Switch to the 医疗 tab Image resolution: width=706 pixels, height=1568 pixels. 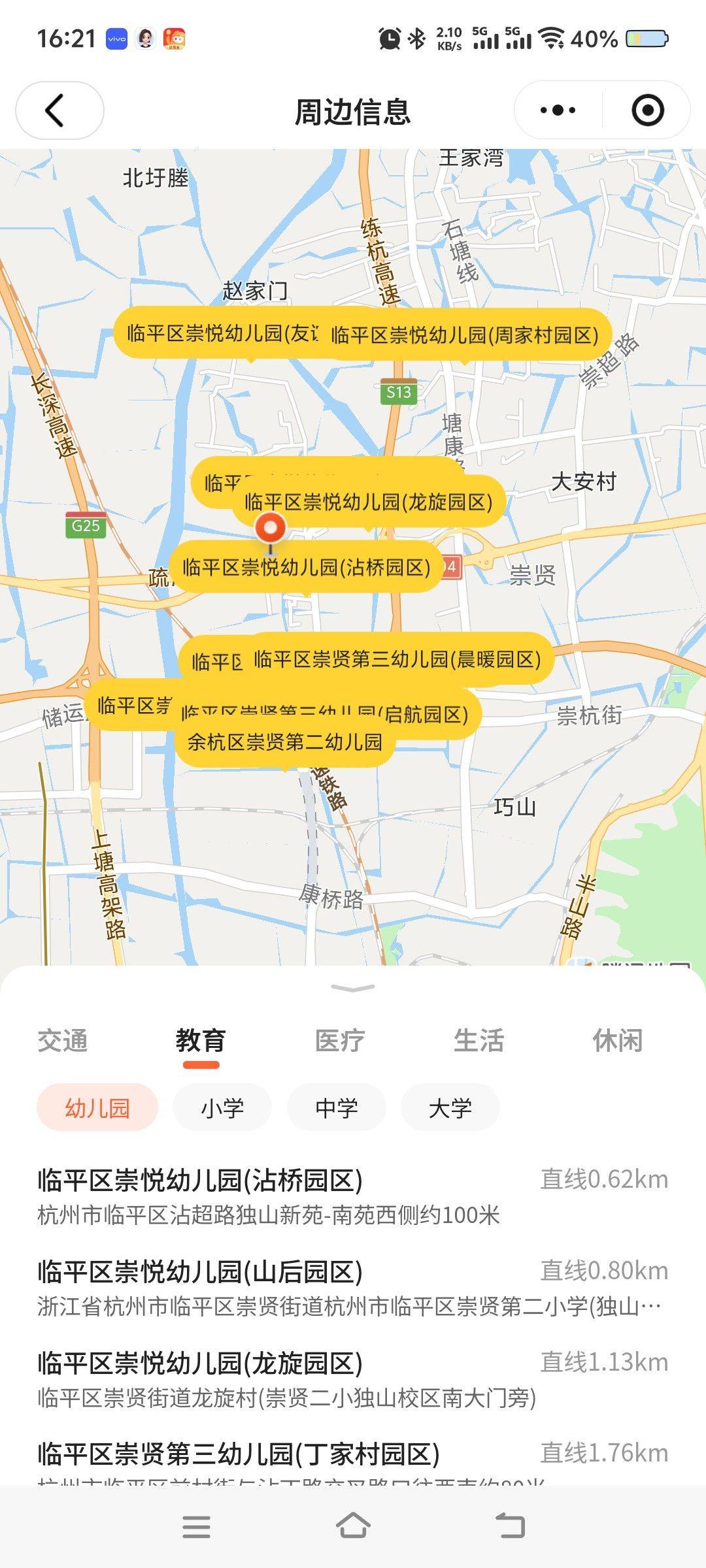coord(340,1041)
